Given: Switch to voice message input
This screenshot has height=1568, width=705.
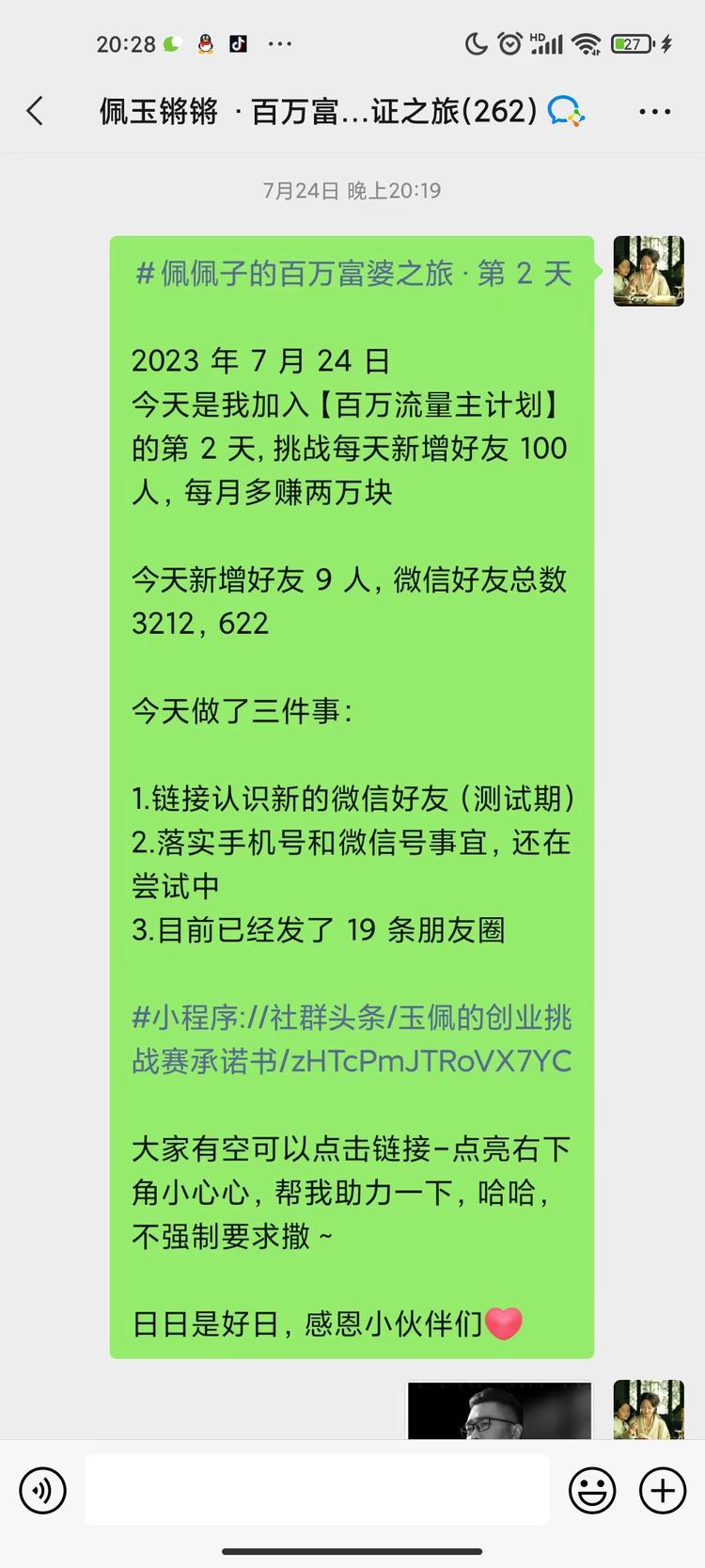Looking at the screenshot, I should (x=42, y=1491).
